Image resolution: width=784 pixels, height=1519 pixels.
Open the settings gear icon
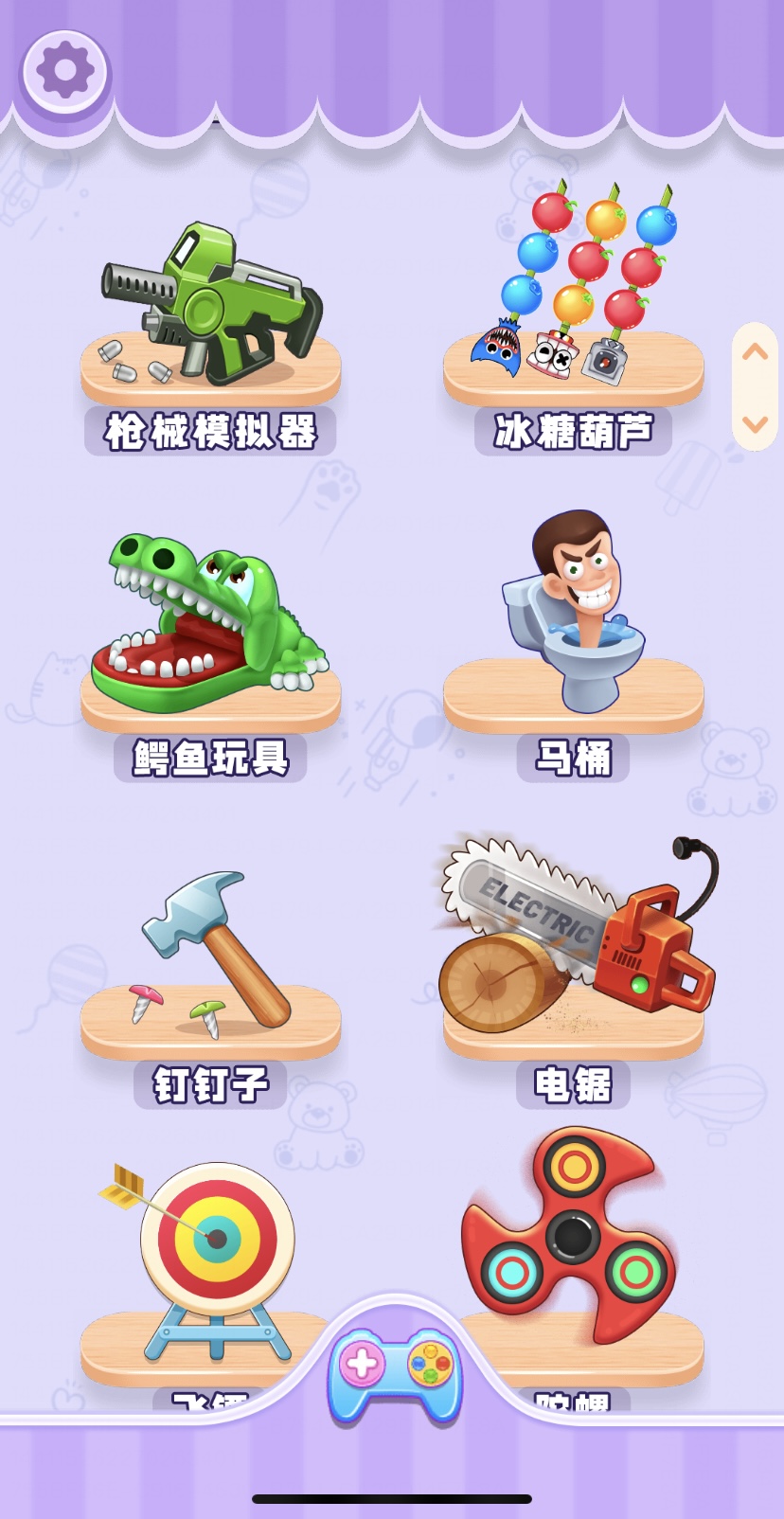pyautogui.click(x=64, y=71)
